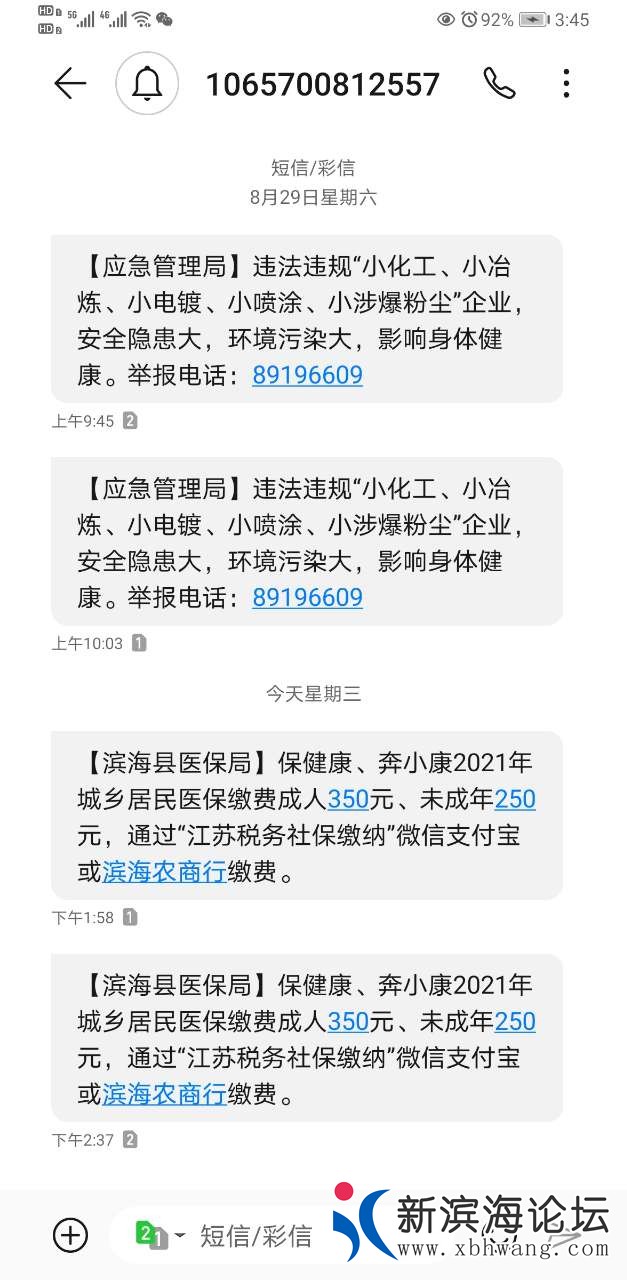Switch the SIM card selector
Viewport: 627px width, 1280px height.
(159, 1235)
